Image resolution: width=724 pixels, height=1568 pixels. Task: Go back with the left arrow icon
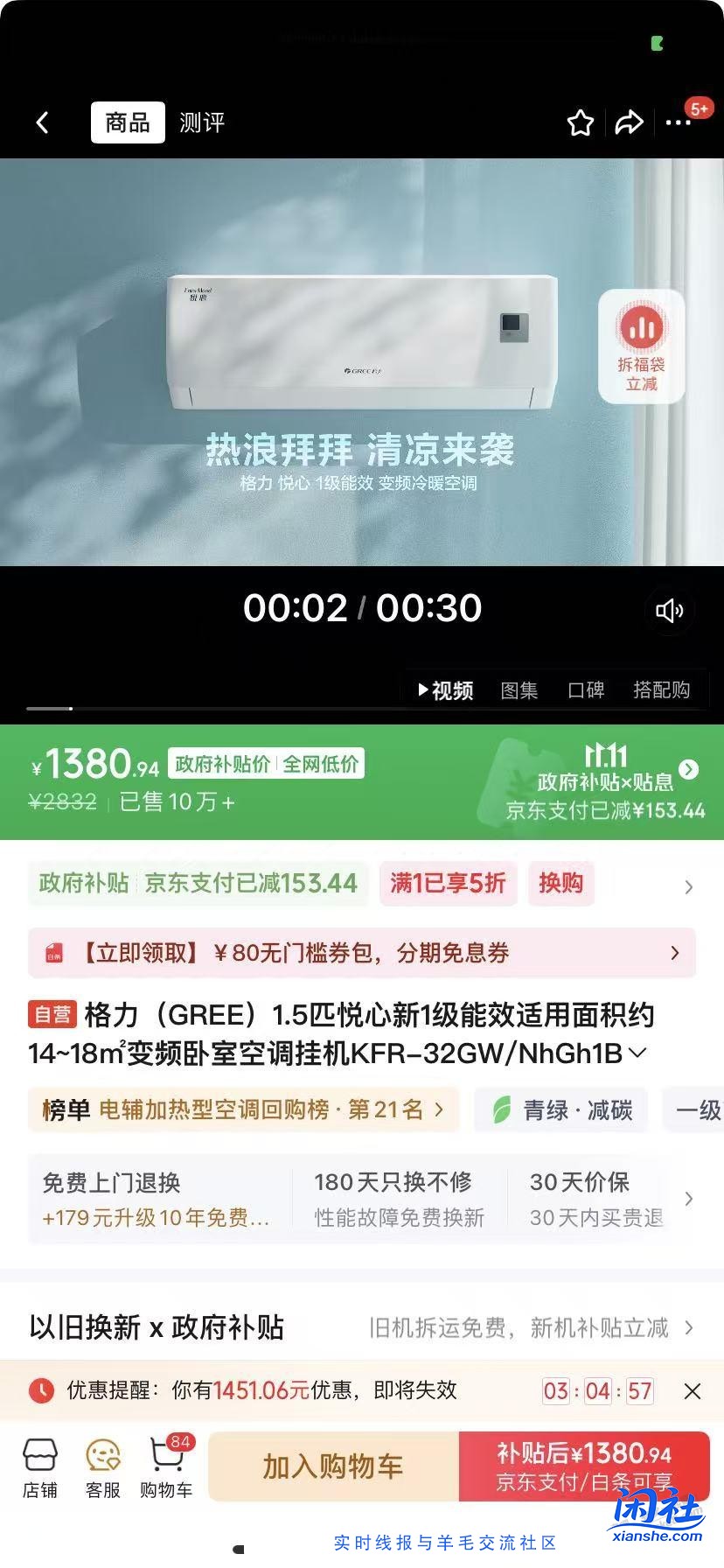click(42, 122)
